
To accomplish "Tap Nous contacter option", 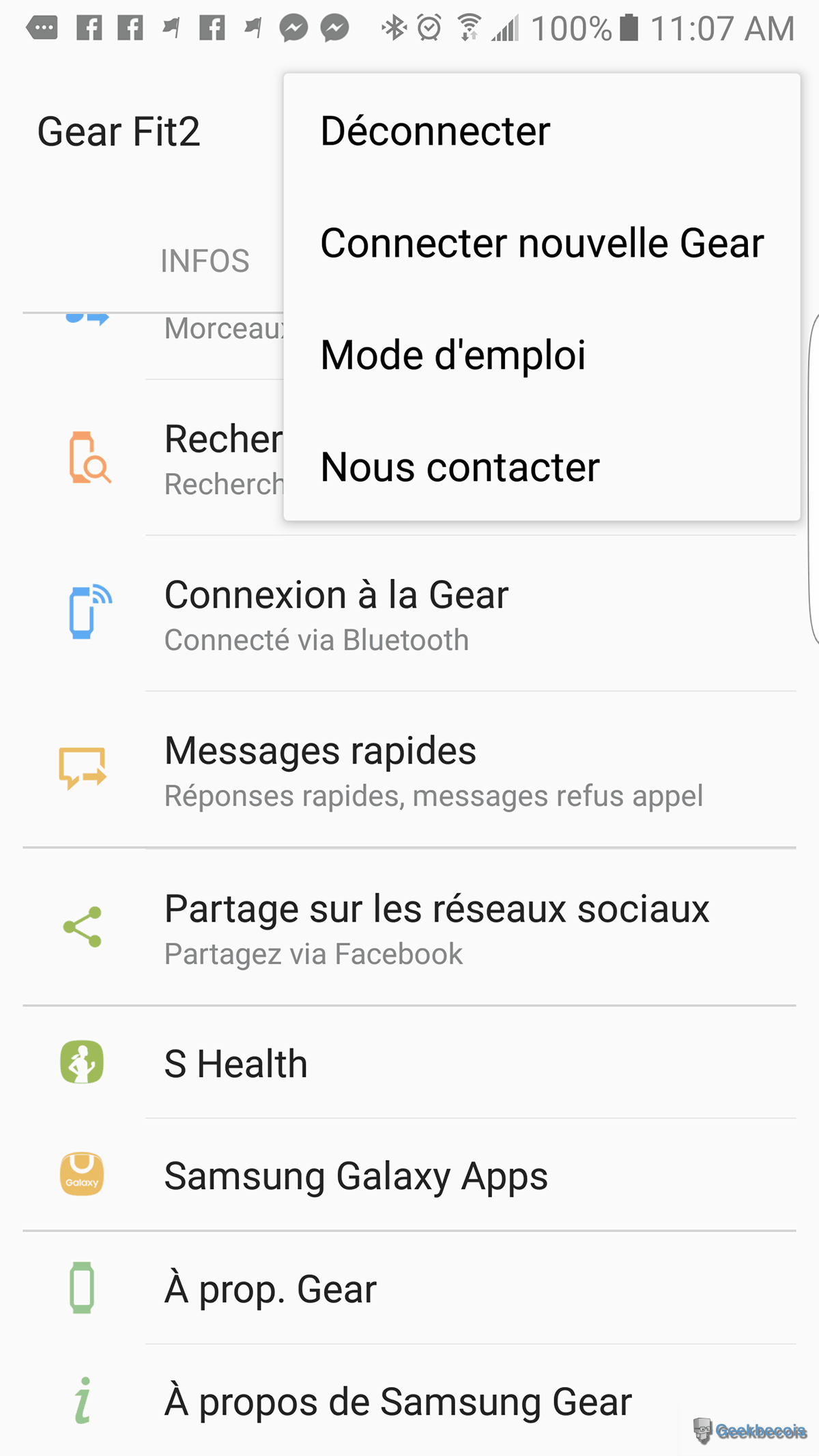I will 459,468.
